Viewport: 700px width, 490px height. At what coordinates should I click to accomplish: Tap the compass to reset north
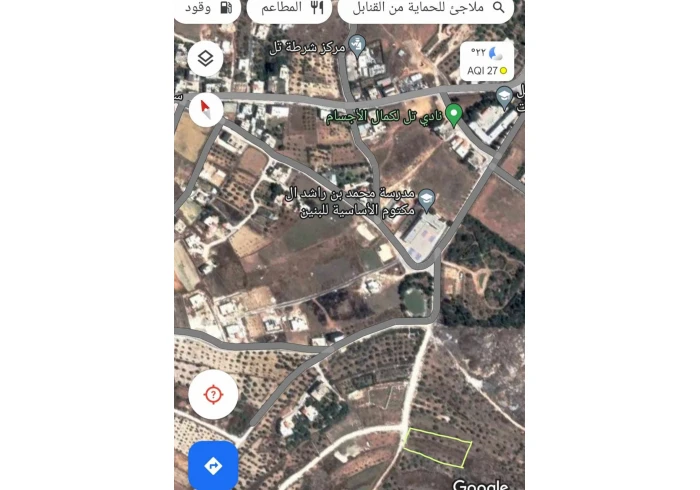(205, 109)
